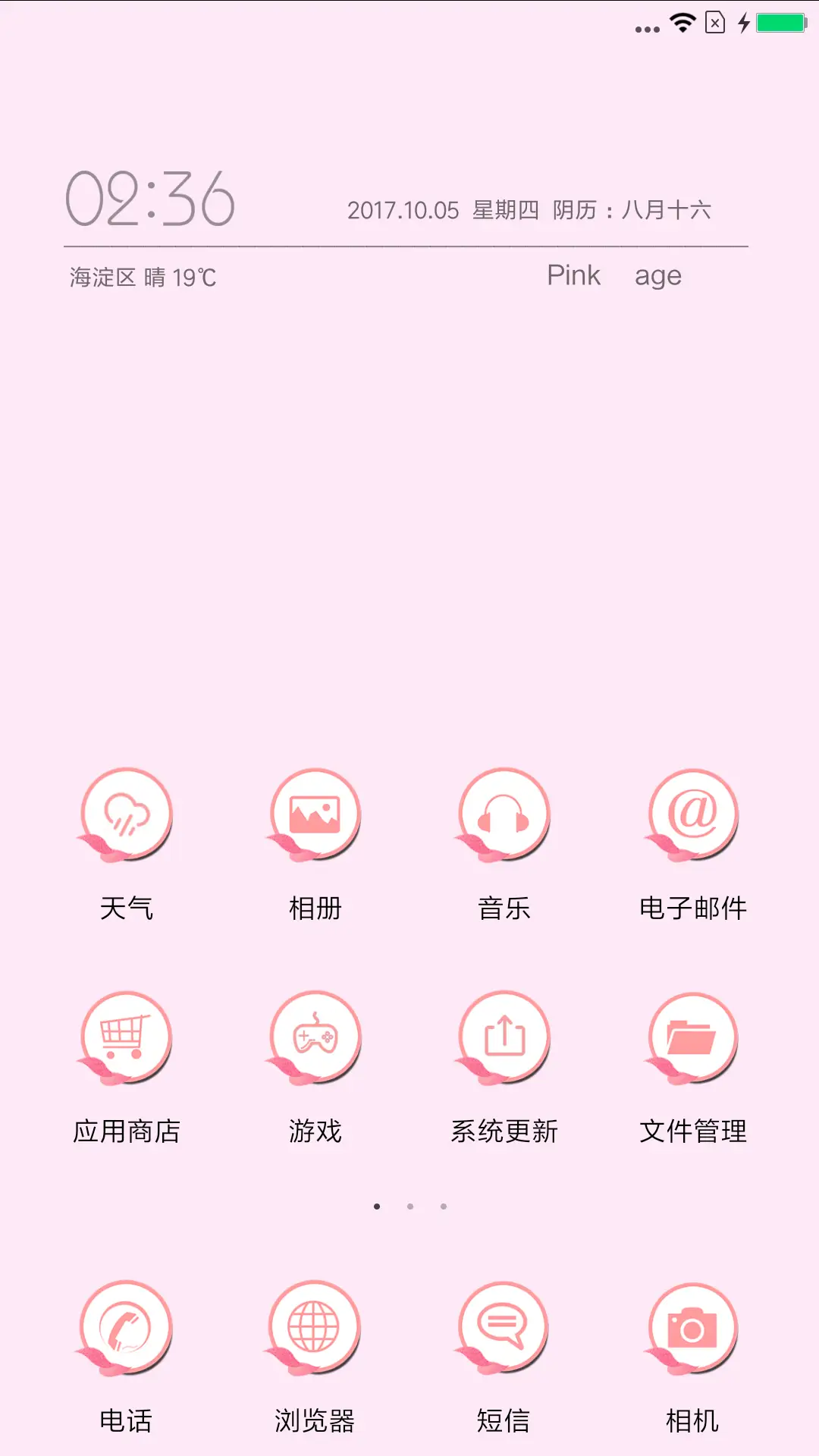819x1456 pixels.
Task: Launch the 应用商店 app store
Action: [x=127, y=1039]
